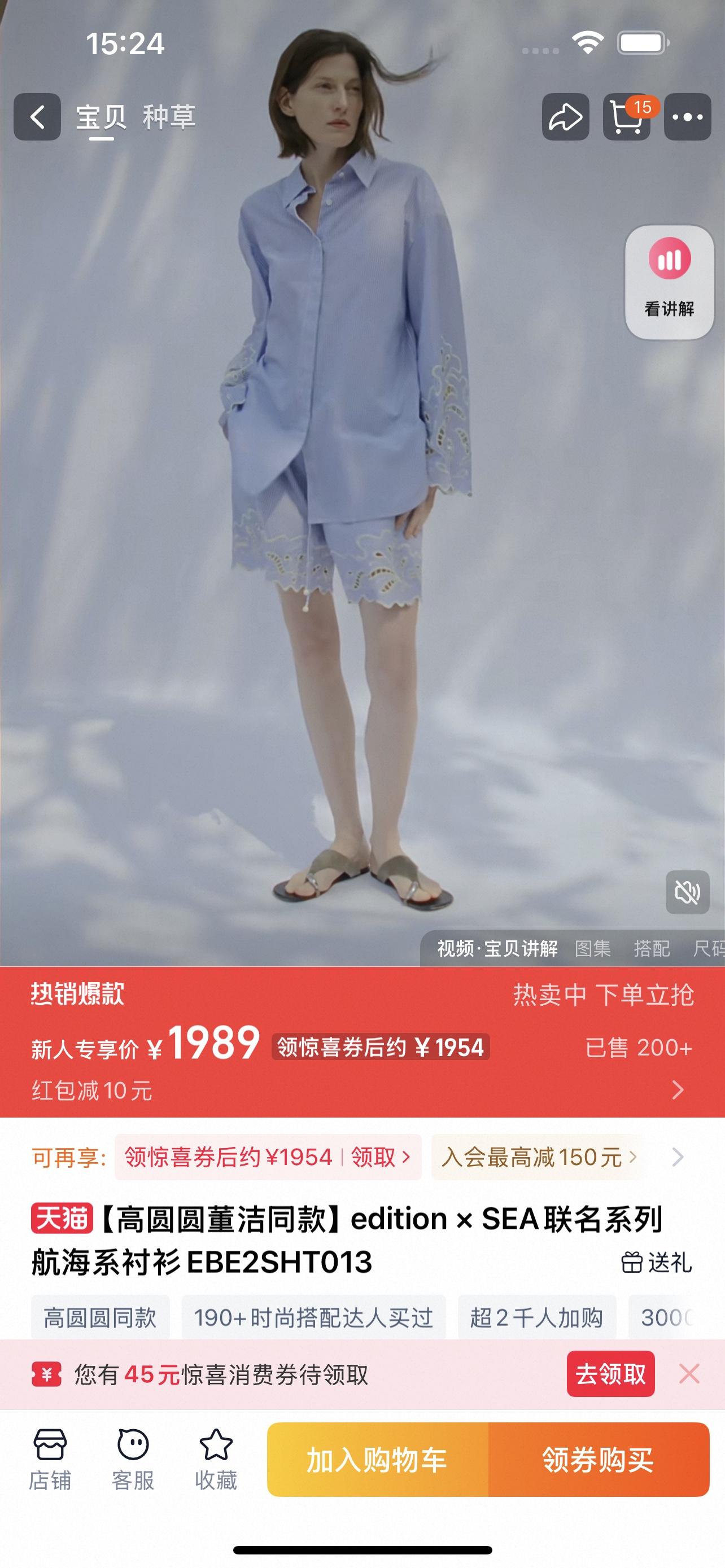Tap 送礼 to send as gift
The height and width of the screenshot is (1568, 725).
click(x=656, y=1263)
